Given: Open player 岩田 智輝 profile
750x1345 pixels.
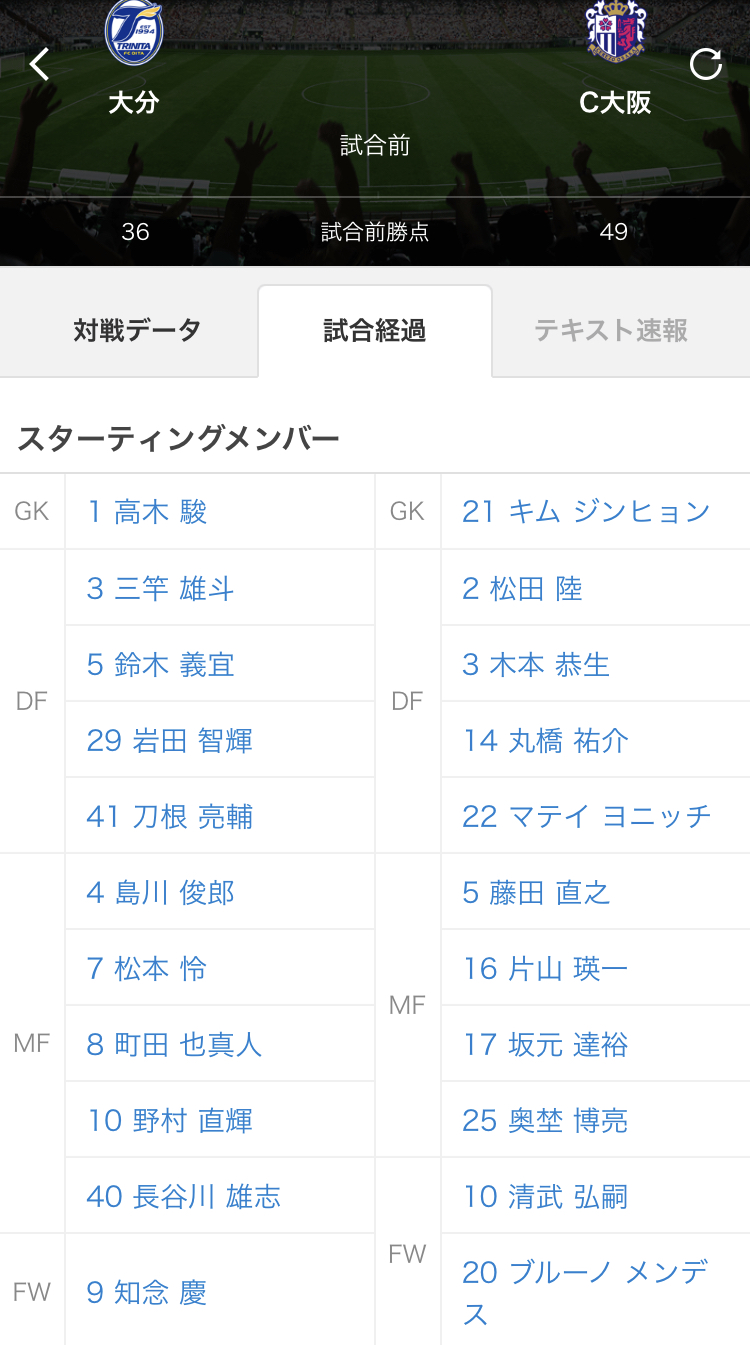Looking at the screenshot, I should pos(169,740).
